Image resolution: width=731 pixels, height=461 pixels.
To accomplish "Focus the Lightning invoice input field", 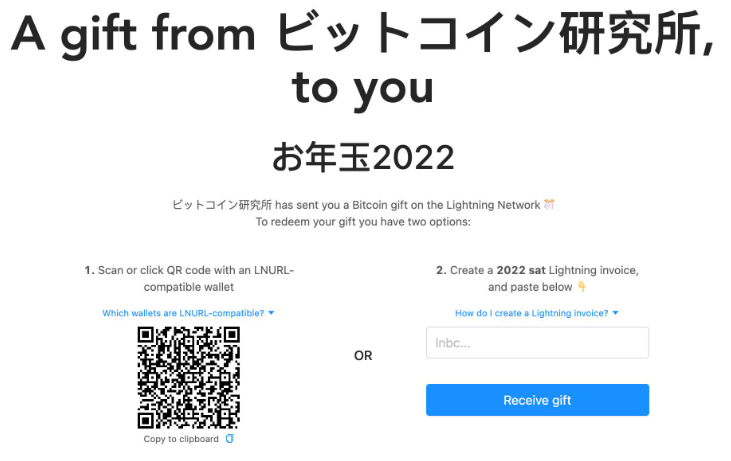I will (537, 343).
